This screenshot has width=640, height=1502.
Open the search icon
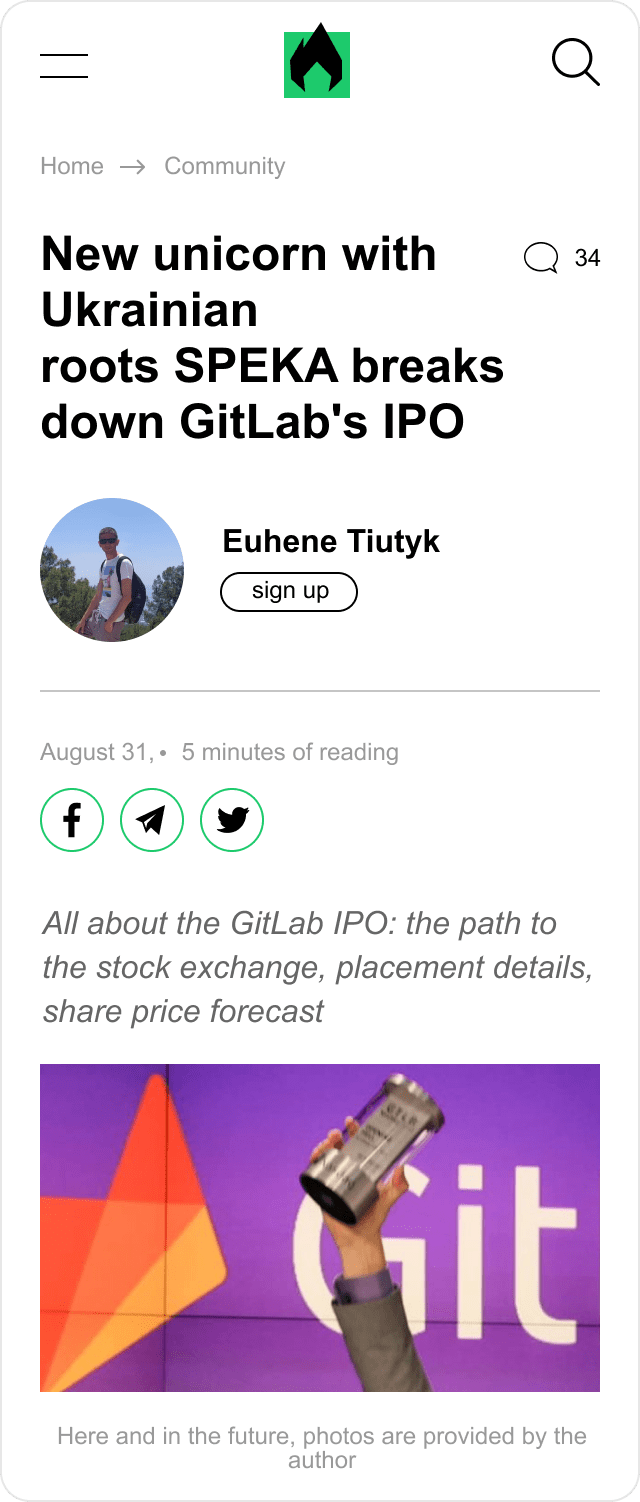[x=575, y=64]
